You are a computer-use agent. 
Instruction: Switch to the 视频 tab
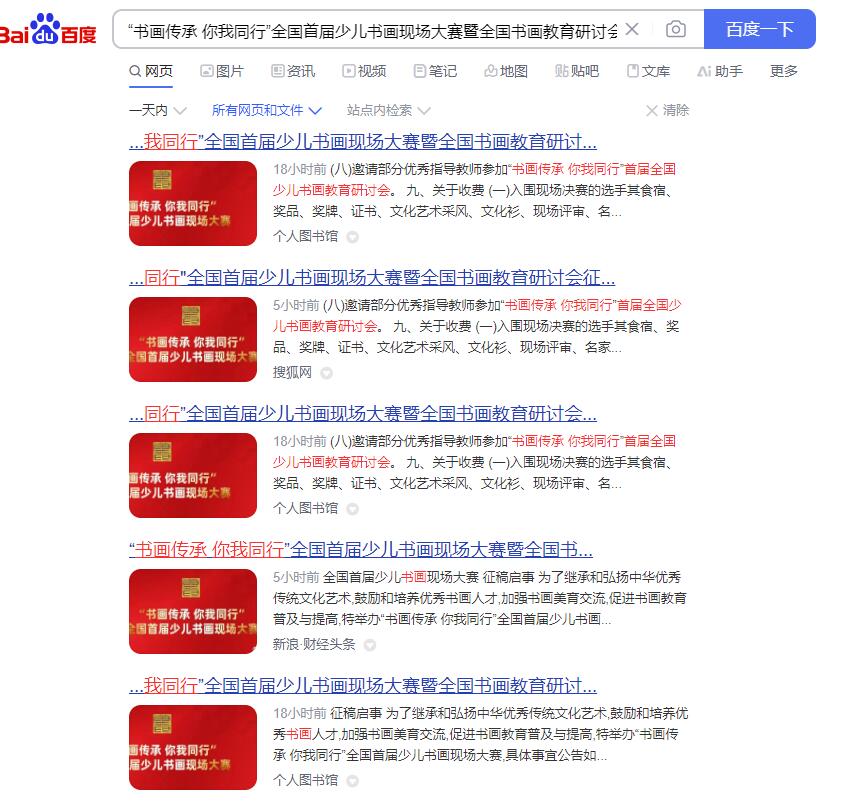coord(364,71)
